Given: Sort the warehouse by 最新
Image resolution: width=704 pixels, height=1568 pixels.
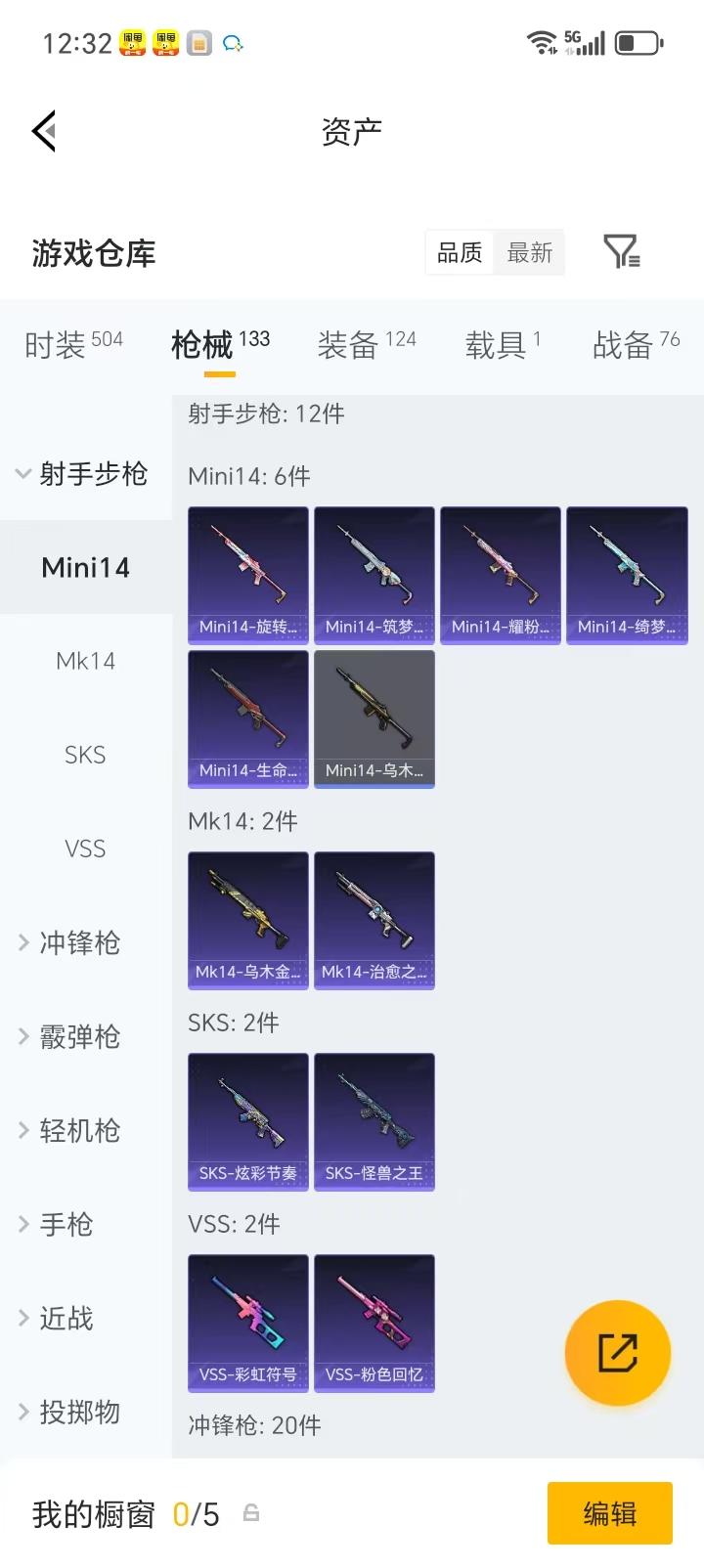Looking at the screenshot, I should point(530,253).
